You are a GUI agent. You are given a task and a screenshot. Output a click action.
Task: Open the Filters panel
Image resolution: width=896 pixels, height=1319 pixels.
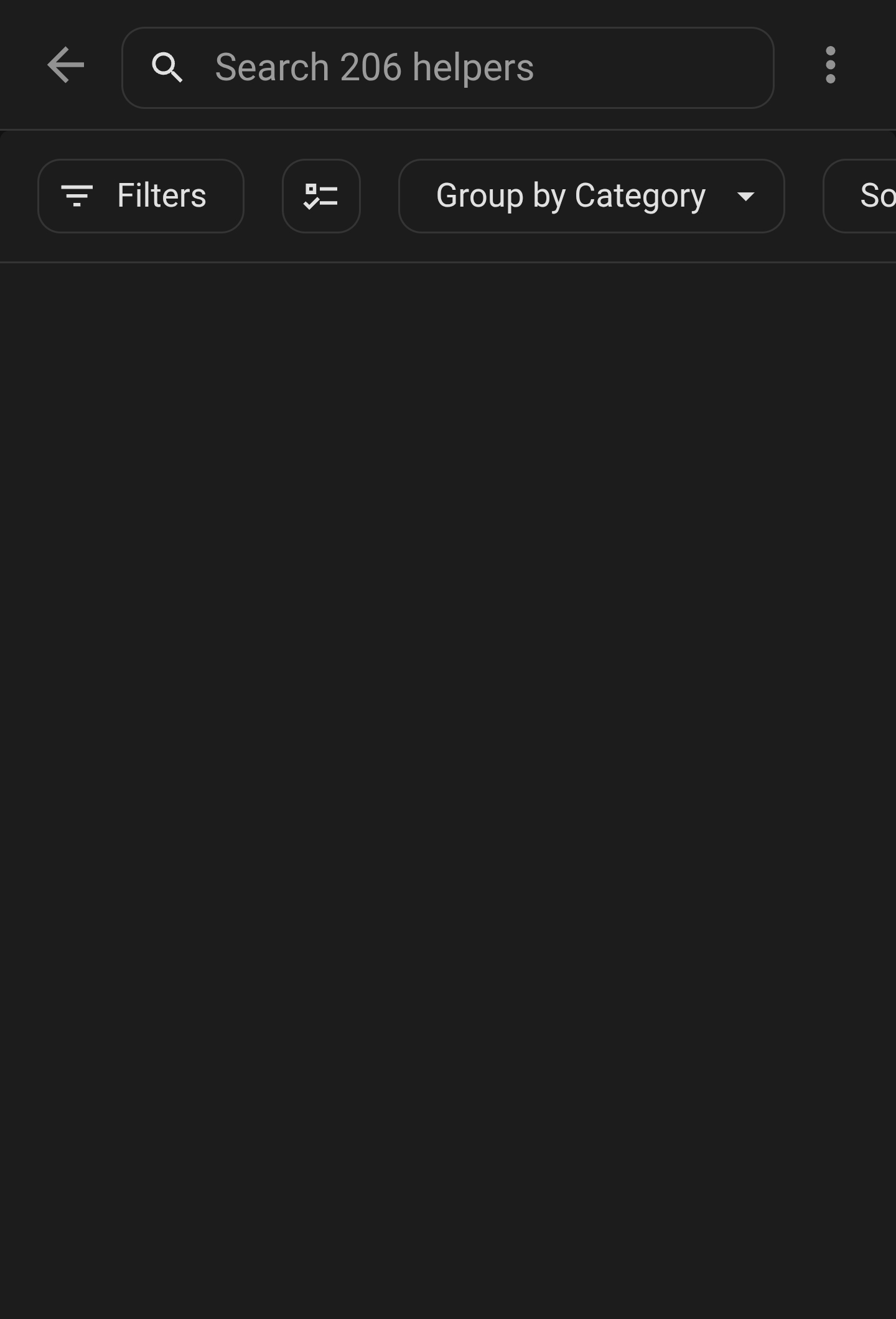pyautogui.click(x=141, y=196)
